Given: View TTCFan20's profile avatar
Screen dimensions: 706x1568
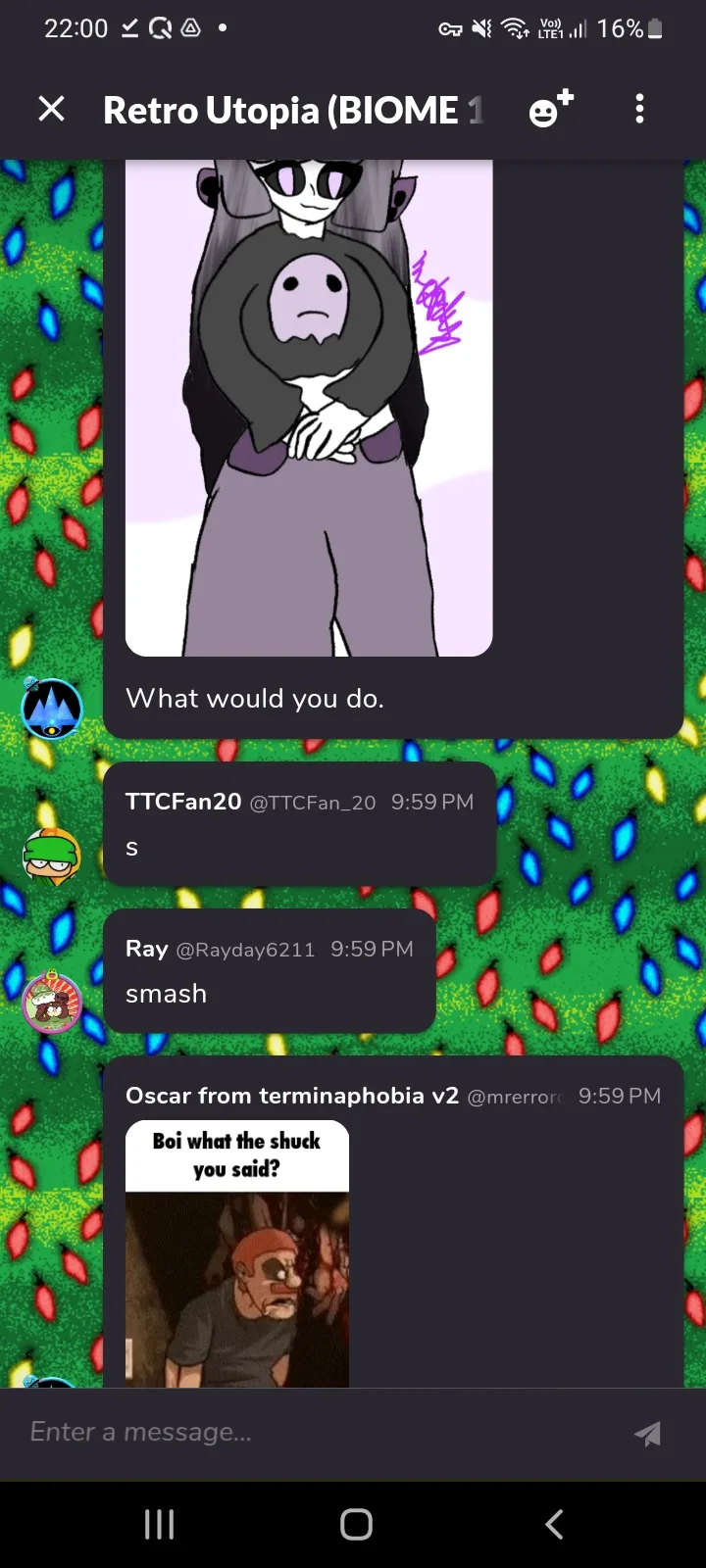Looking at the screenshot, I should [x=52, y=856].
